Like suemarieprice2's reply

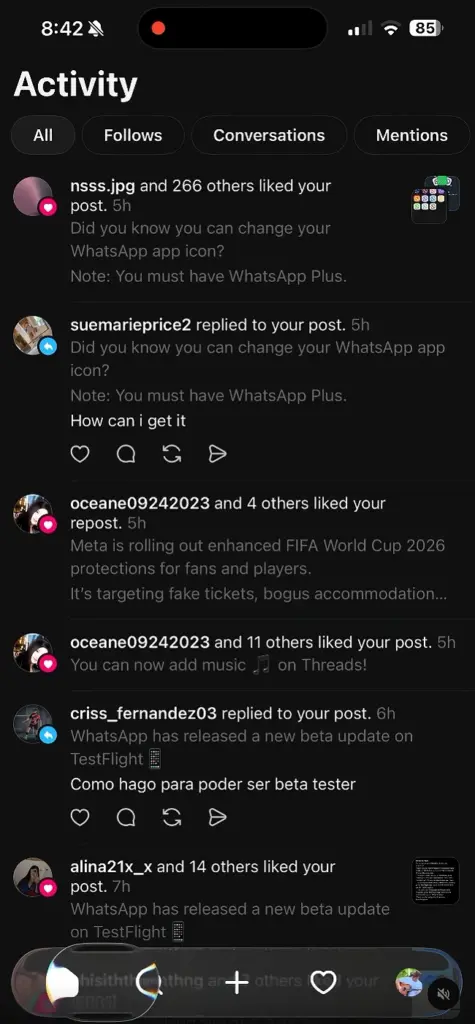[80, 454]
